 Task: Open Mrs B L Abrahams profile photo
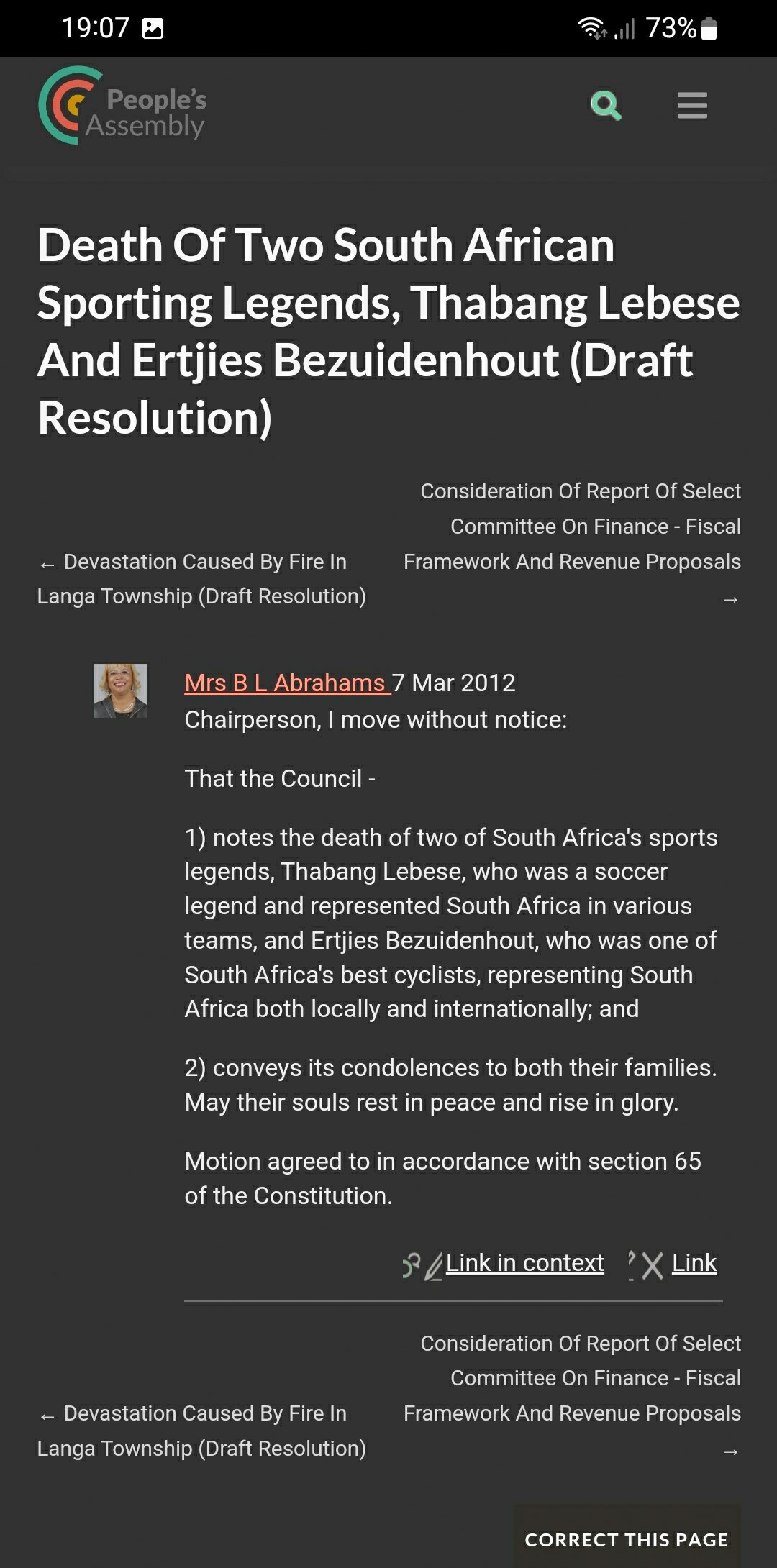pos(120,690)
